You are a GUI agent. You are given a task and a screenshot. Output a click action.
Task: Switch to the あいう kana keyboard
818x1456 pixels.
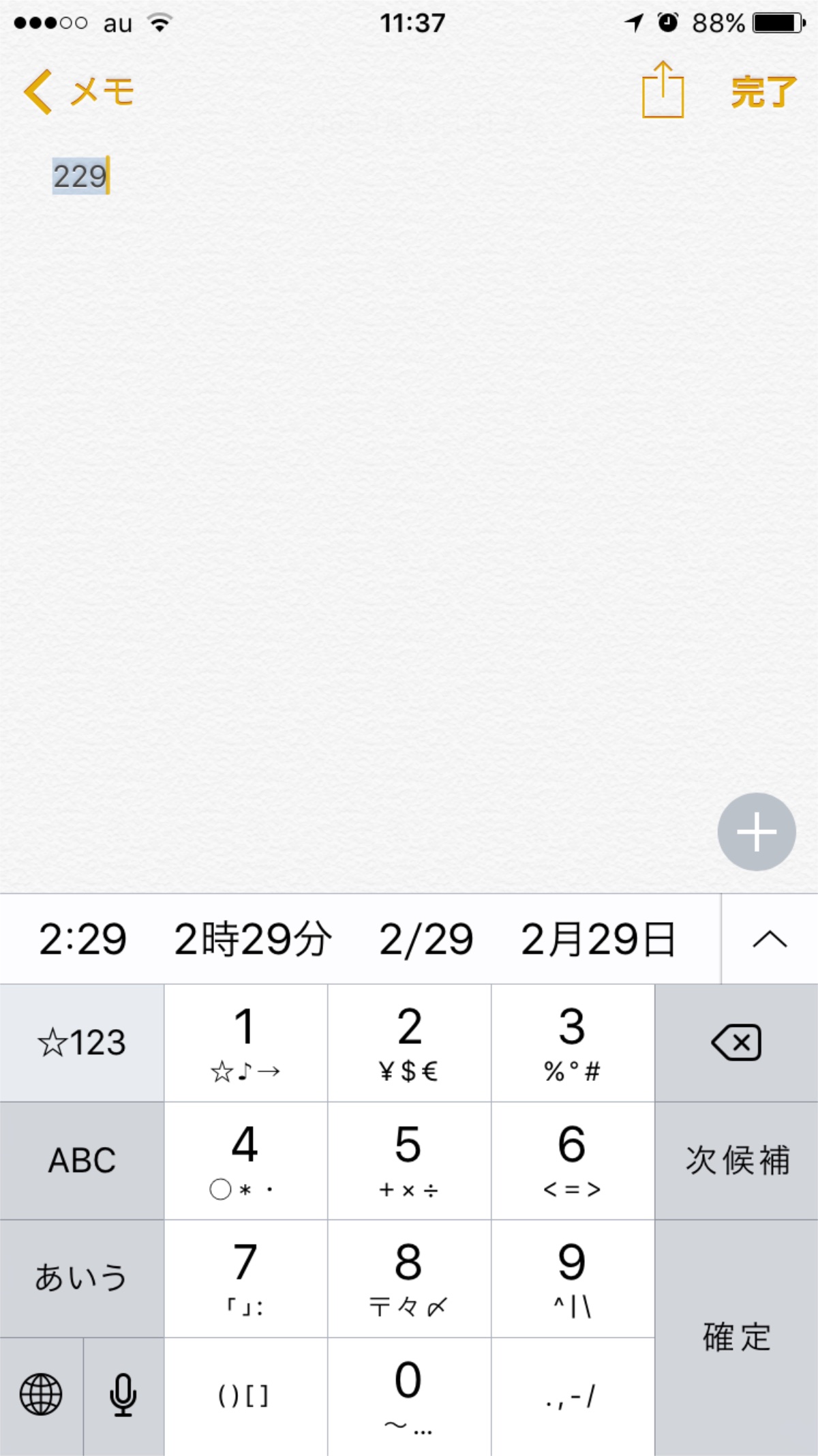[x=82, y=1278]
